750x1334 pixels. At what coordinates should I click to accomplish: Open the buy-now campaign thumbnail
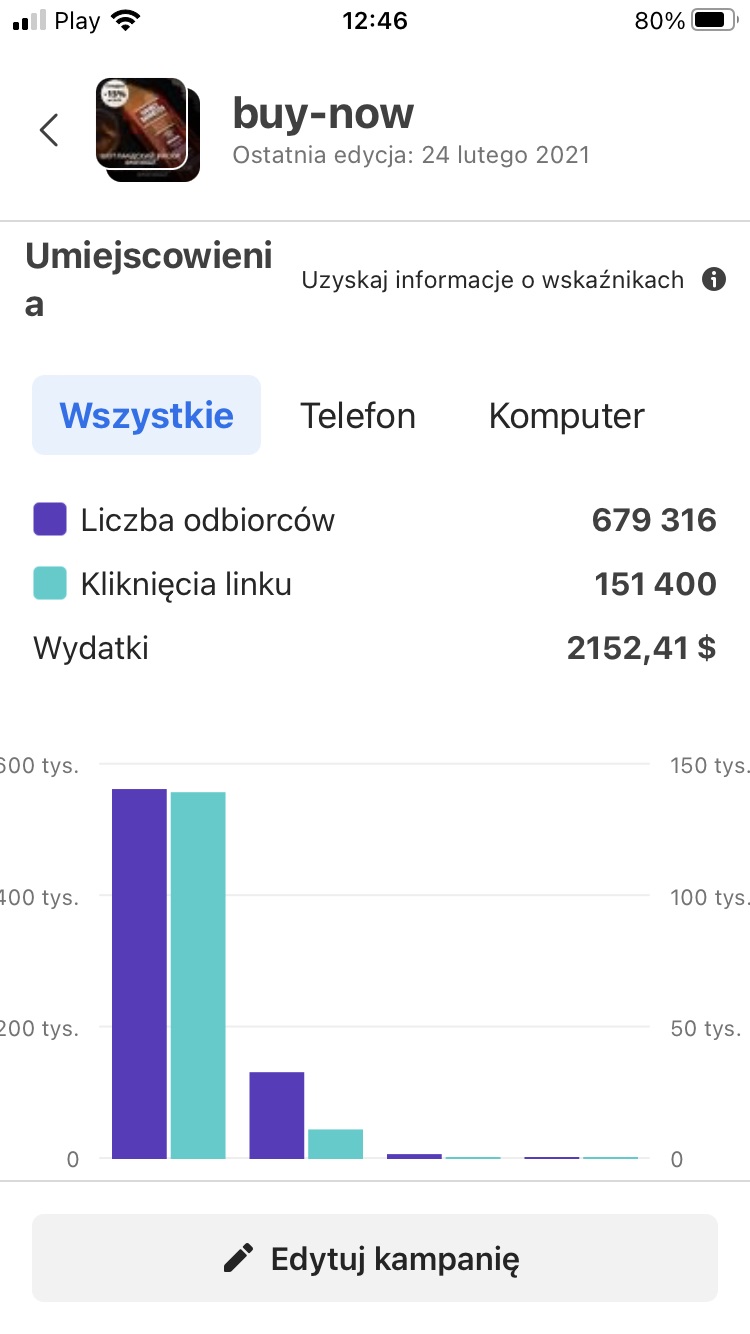click(147, 130)
